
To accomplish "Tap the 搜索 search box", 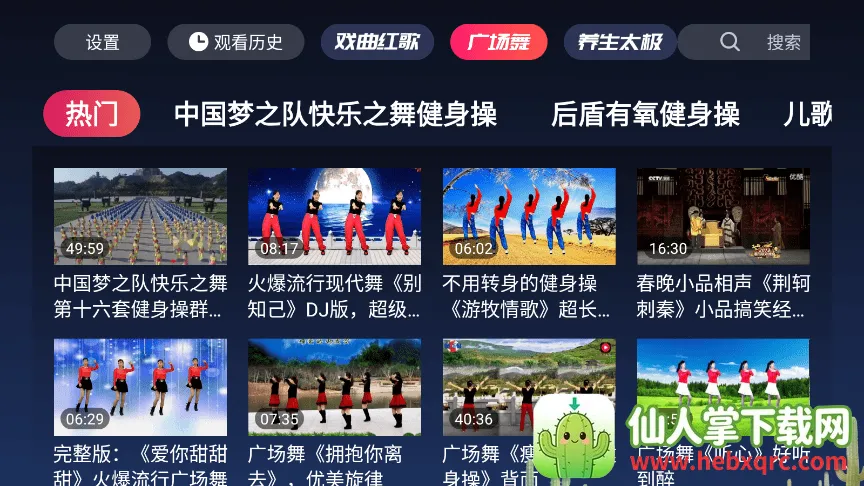I will tap(758, 42).
